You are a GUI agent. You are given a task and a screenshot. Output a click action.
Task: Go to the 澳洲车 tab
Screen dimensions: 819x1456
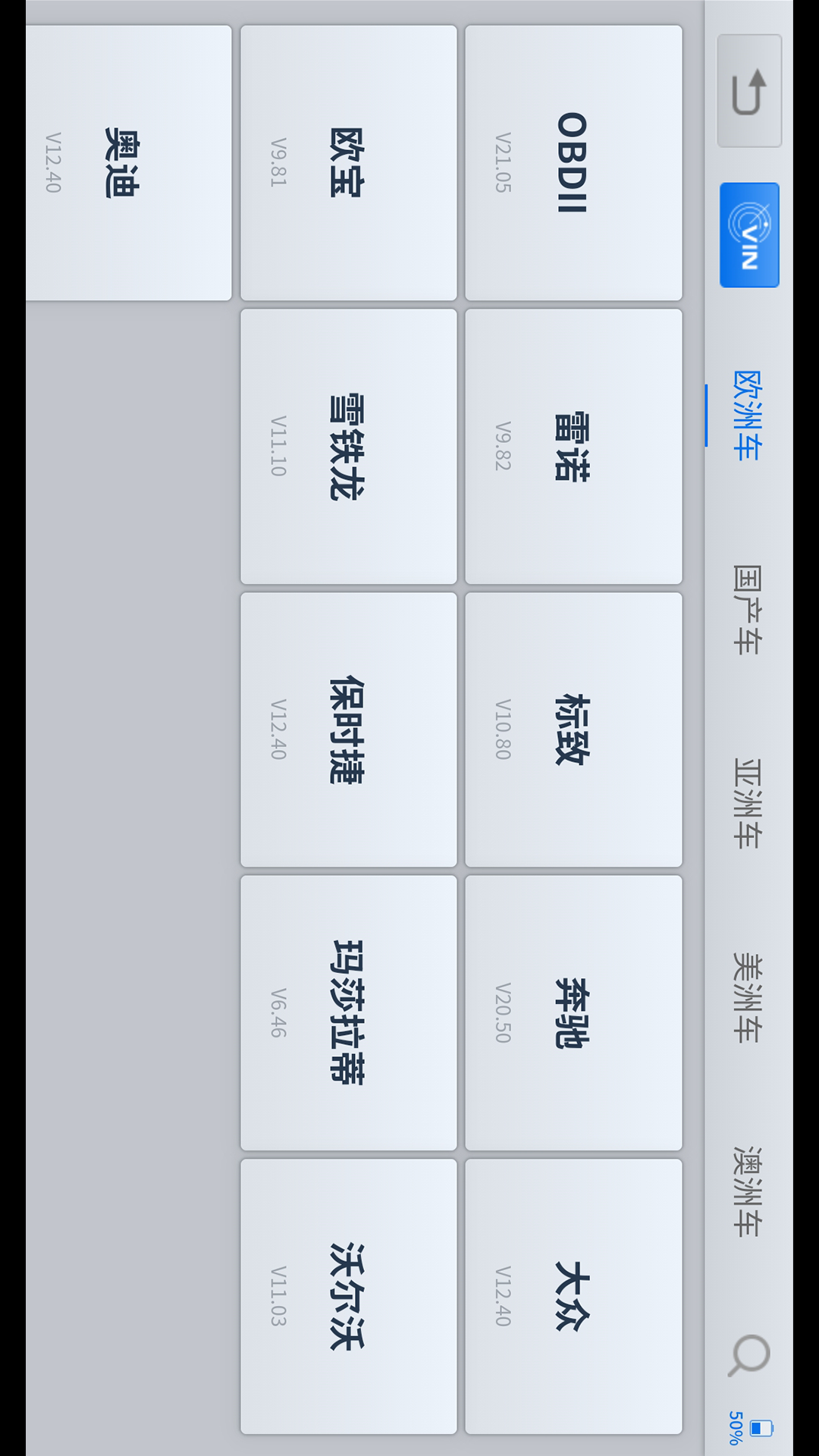pyautogui.click(x=748, y=1191)
